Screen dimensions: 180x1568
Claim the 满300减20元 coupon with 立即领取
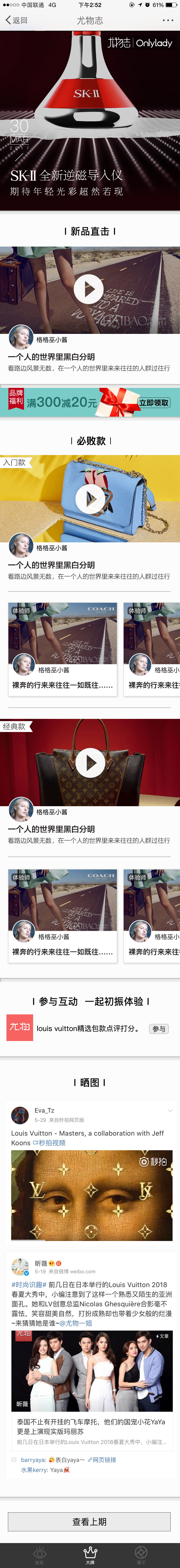coord(154,403)
